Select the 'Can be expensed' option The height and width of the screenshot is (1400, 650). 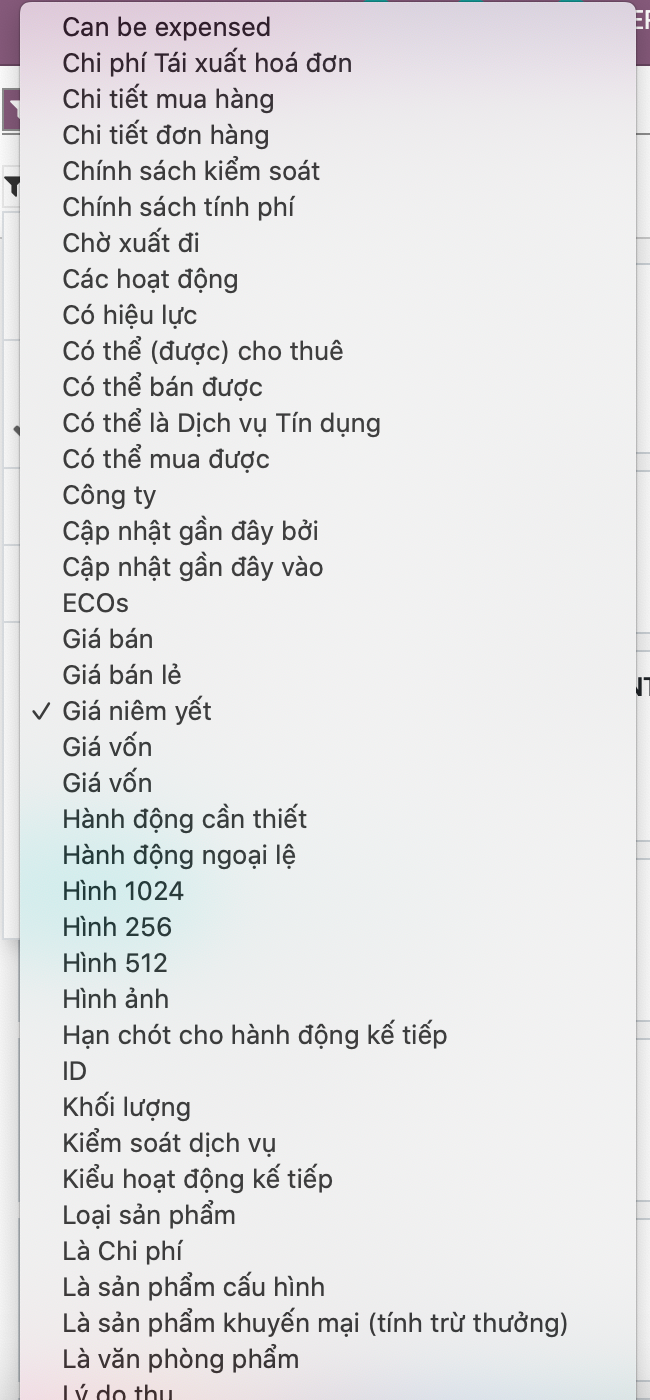click(166, 27)
